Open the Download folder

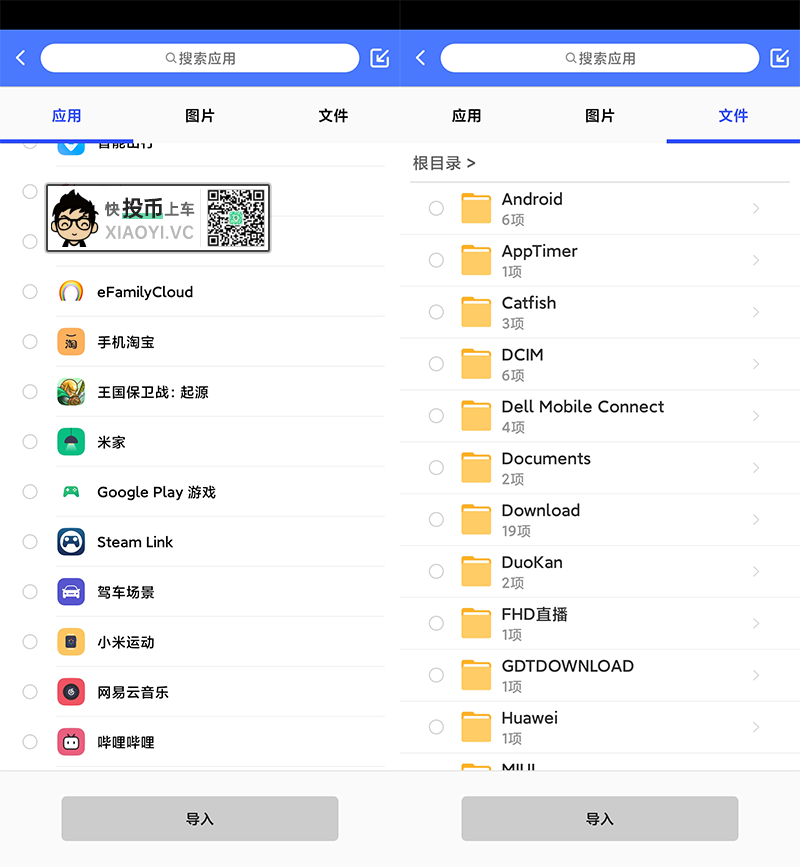click(x=600, y=520)
